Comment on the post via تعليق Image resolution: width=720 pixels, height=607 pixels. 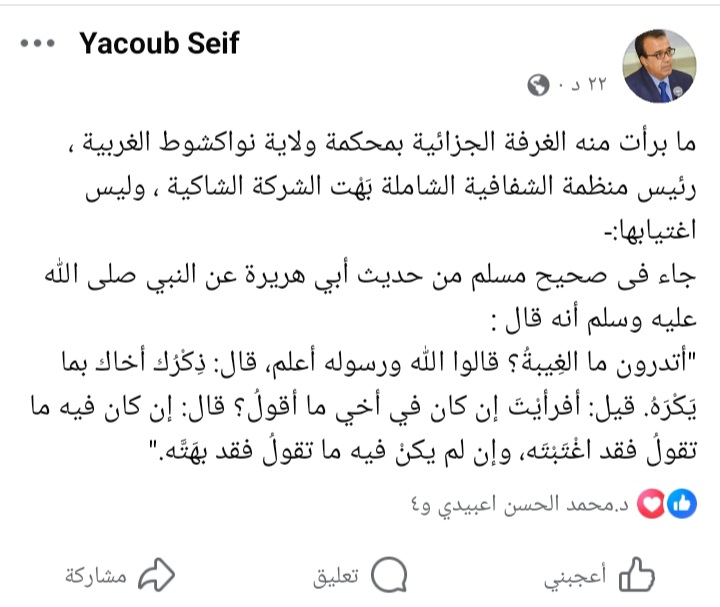(359, 576)
